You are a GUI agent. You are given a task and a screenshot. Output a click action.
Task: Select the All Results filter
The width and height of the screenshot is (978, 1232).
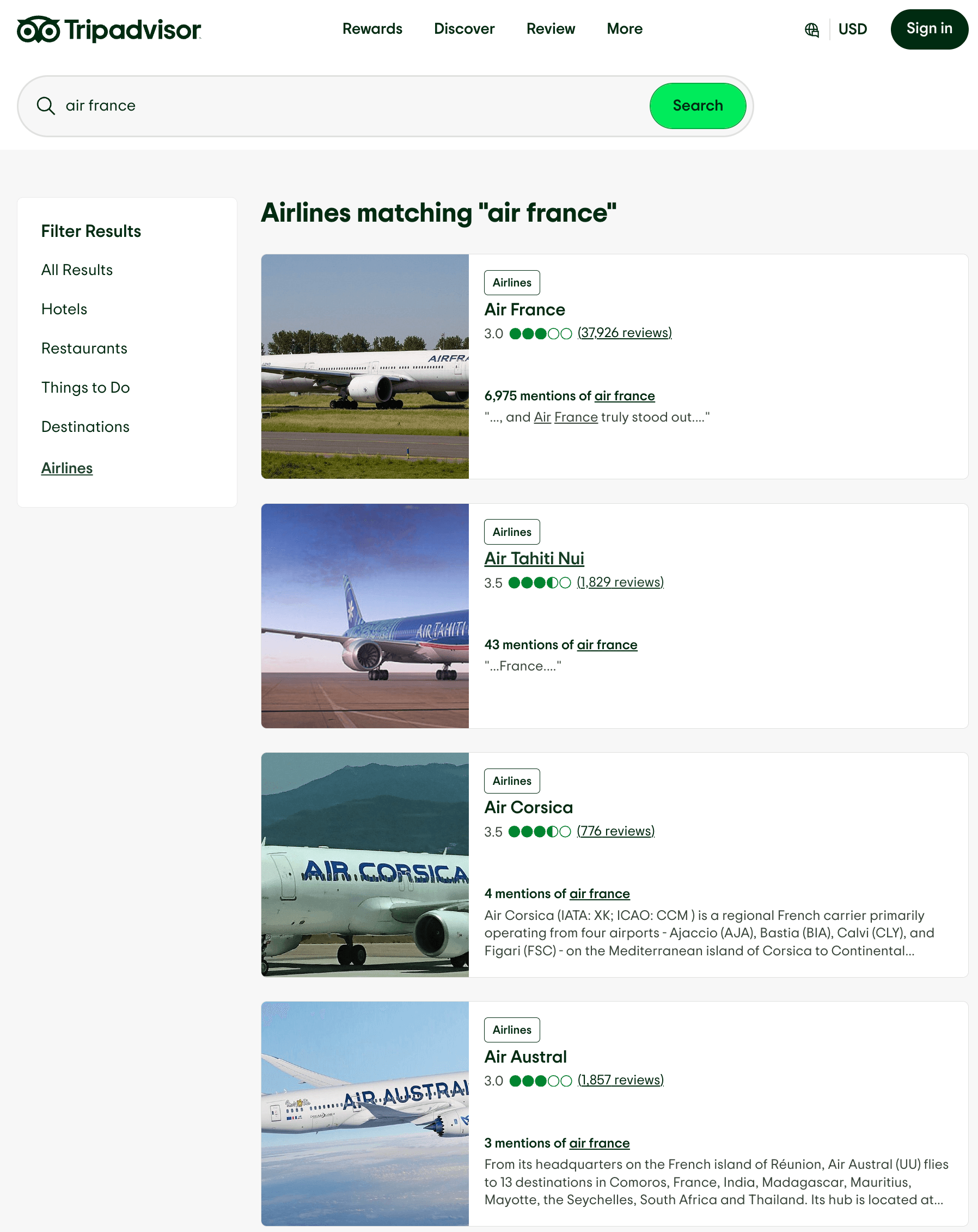pos(77,270)
